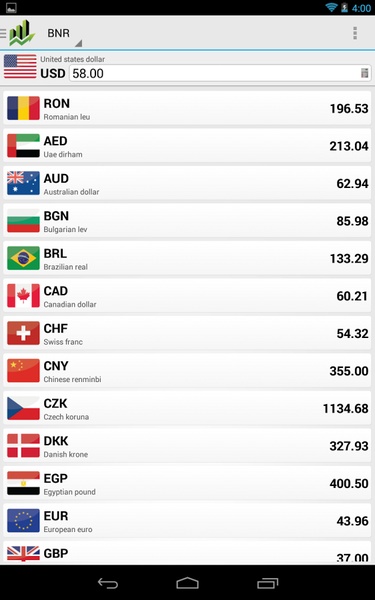Expand the BNR source dropdown
The width and height of the screenshot is (375, 600).
(x=63, y=34)
